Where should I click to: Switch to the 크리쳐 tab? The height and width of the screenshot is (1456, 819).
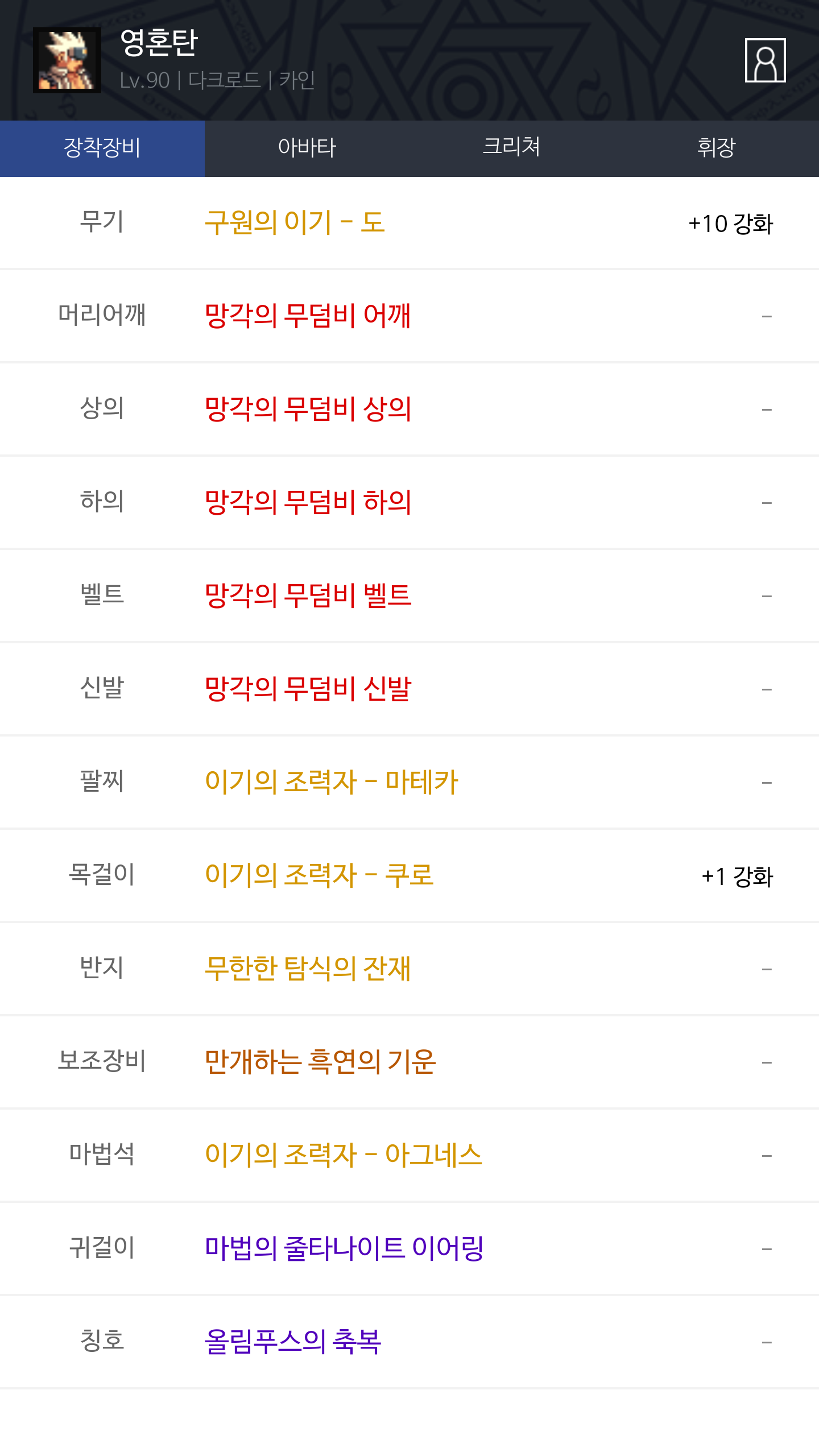(x=511, y=148)
